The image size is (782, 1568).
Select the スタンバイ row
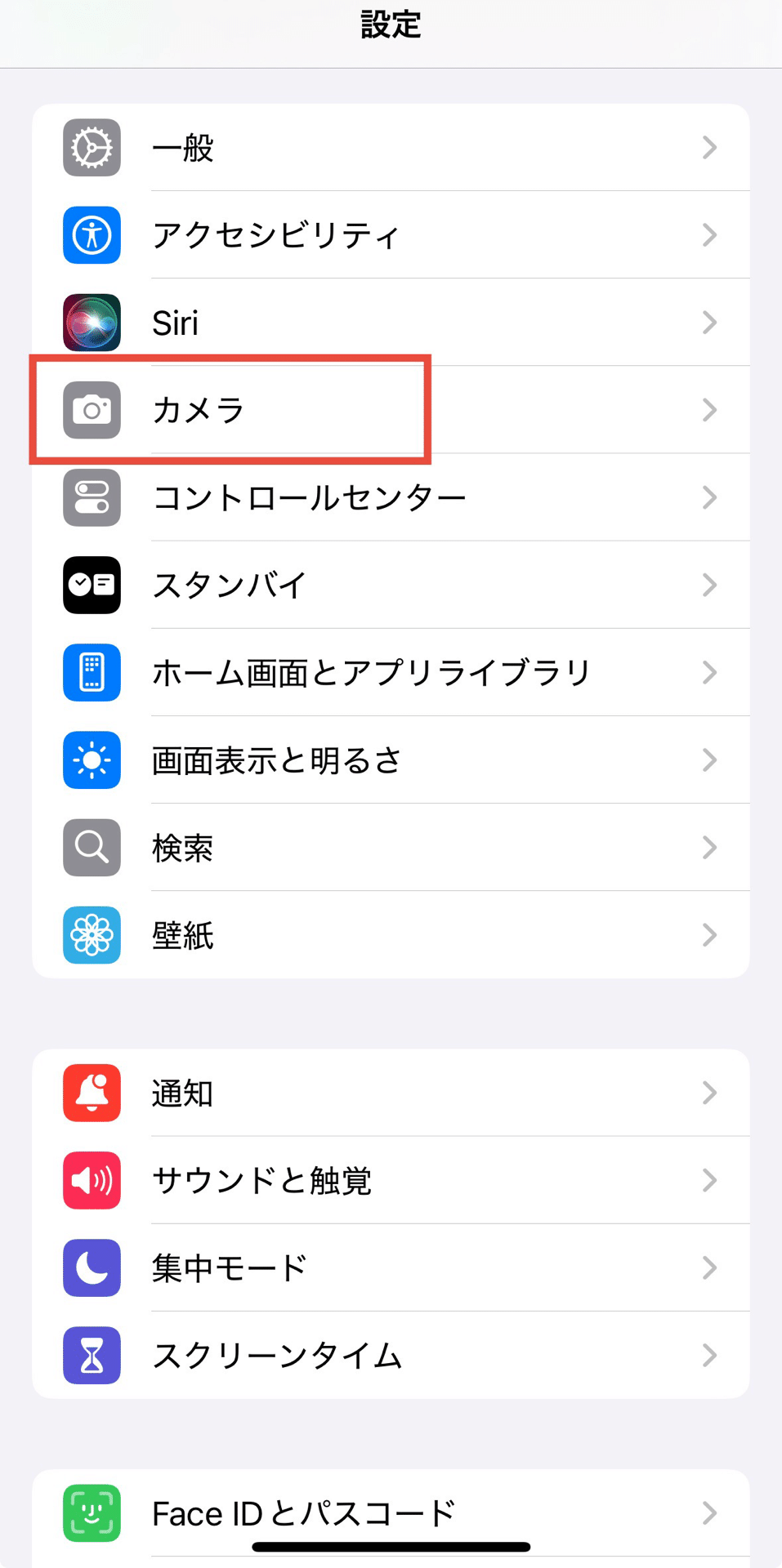(x=391, y=585)
